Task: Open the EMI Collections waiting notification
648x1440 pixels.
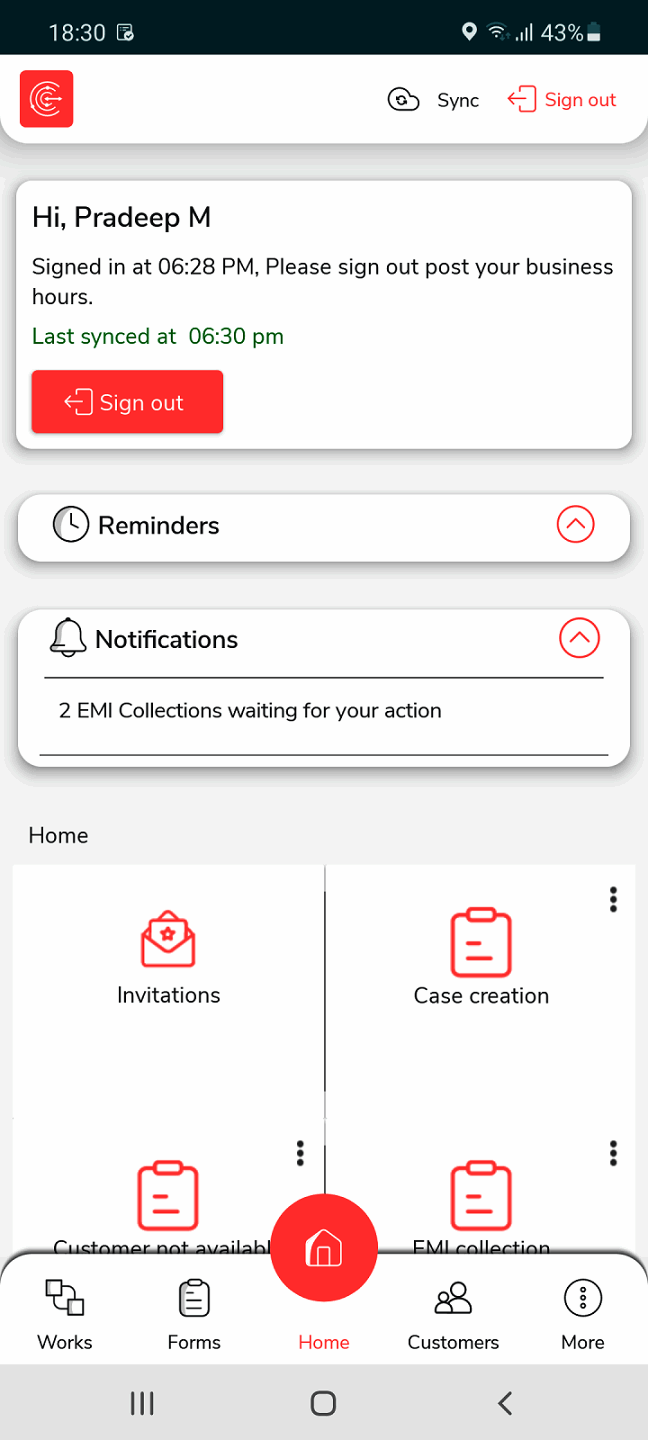Action: (250, 711)
